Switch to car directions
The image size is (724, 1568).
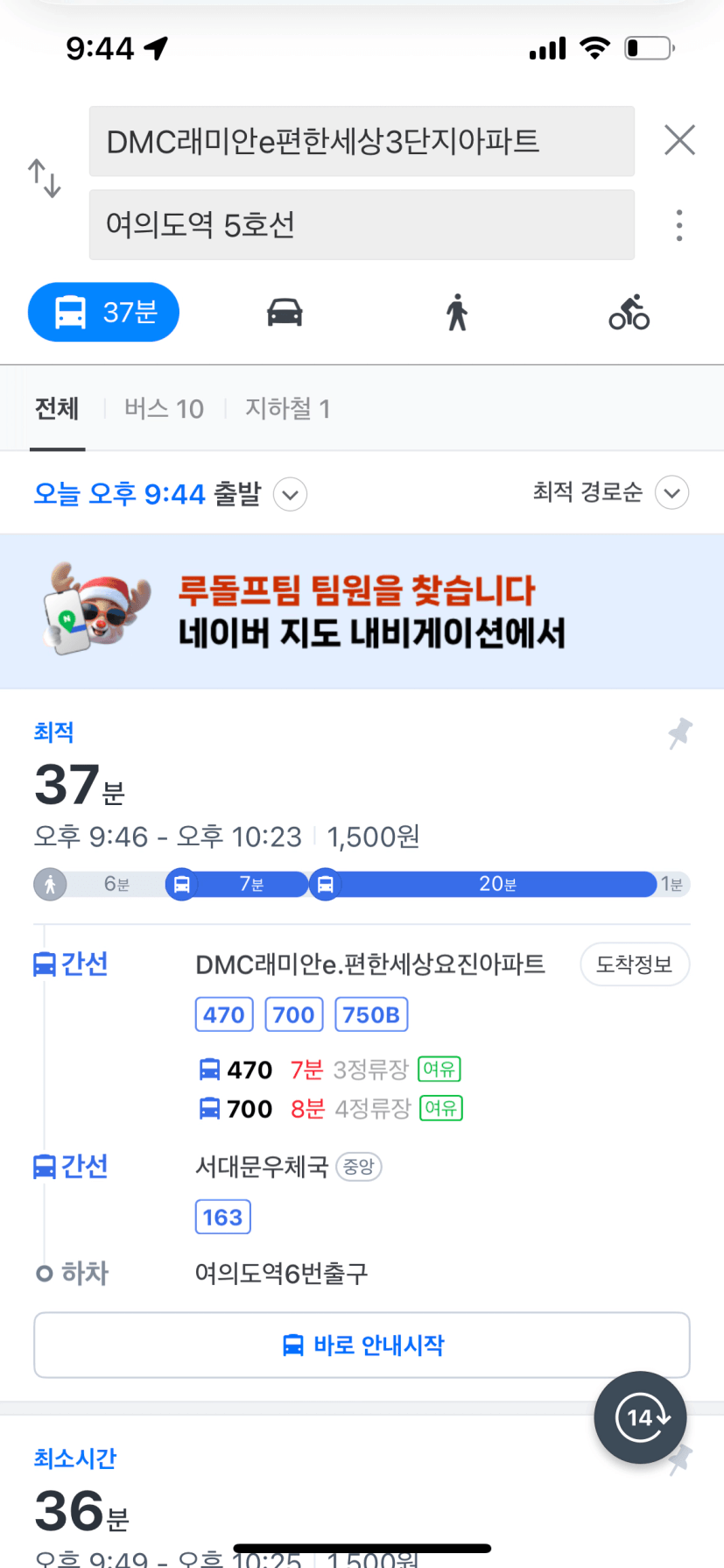[x=285, y=312]
